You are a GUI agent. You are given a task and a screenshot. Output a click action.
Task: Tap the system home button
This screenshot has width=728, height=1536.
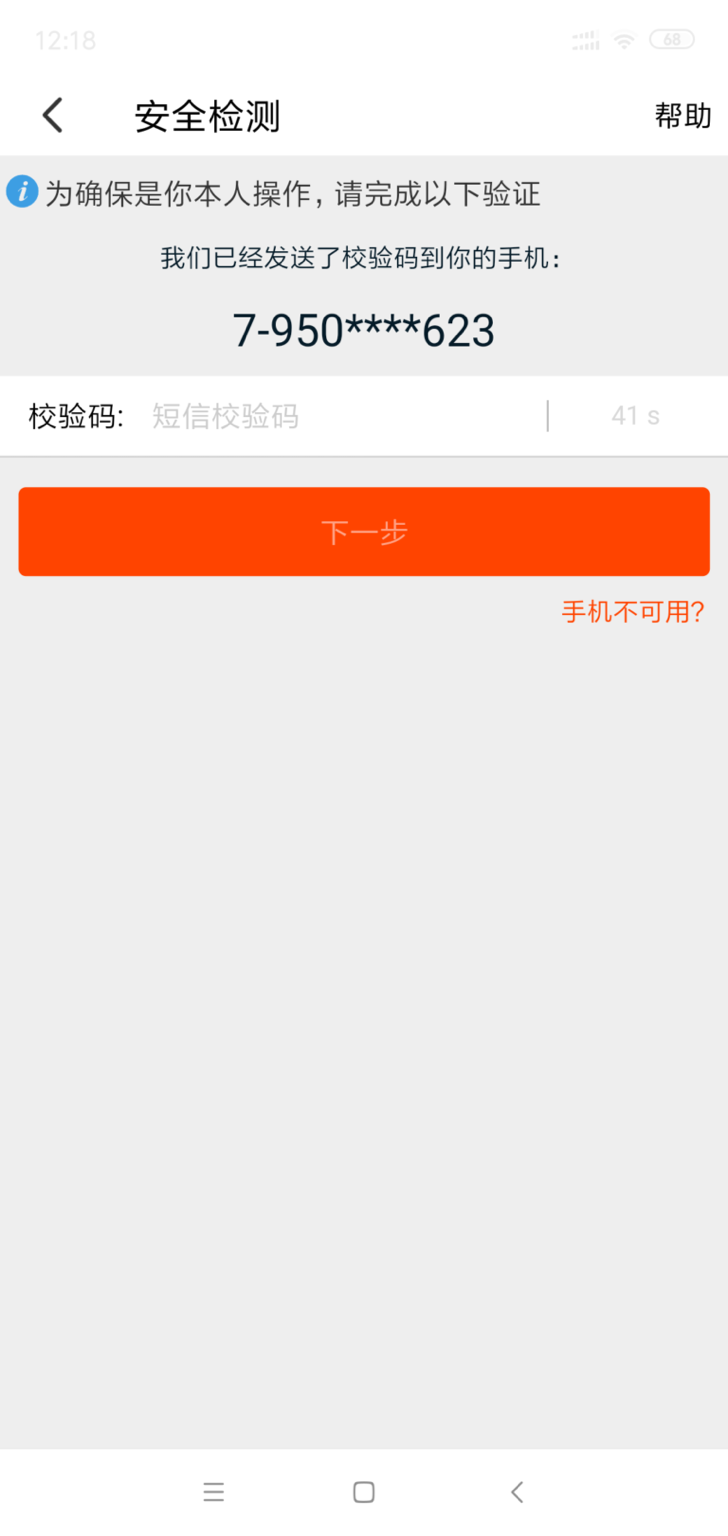pos(364,1492)
